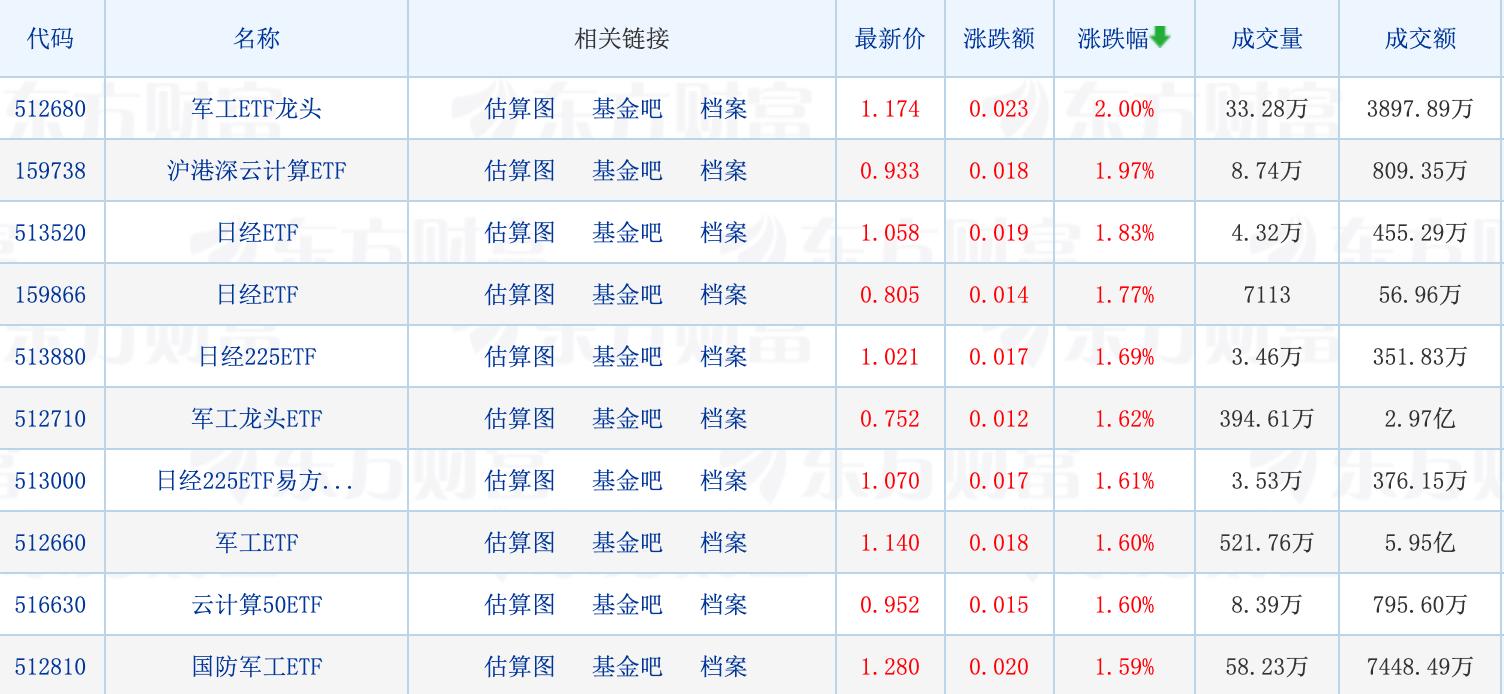The image size is (1504, 694).
Task: Sort the table by 成交额 column
Action: click(1420, 39)
